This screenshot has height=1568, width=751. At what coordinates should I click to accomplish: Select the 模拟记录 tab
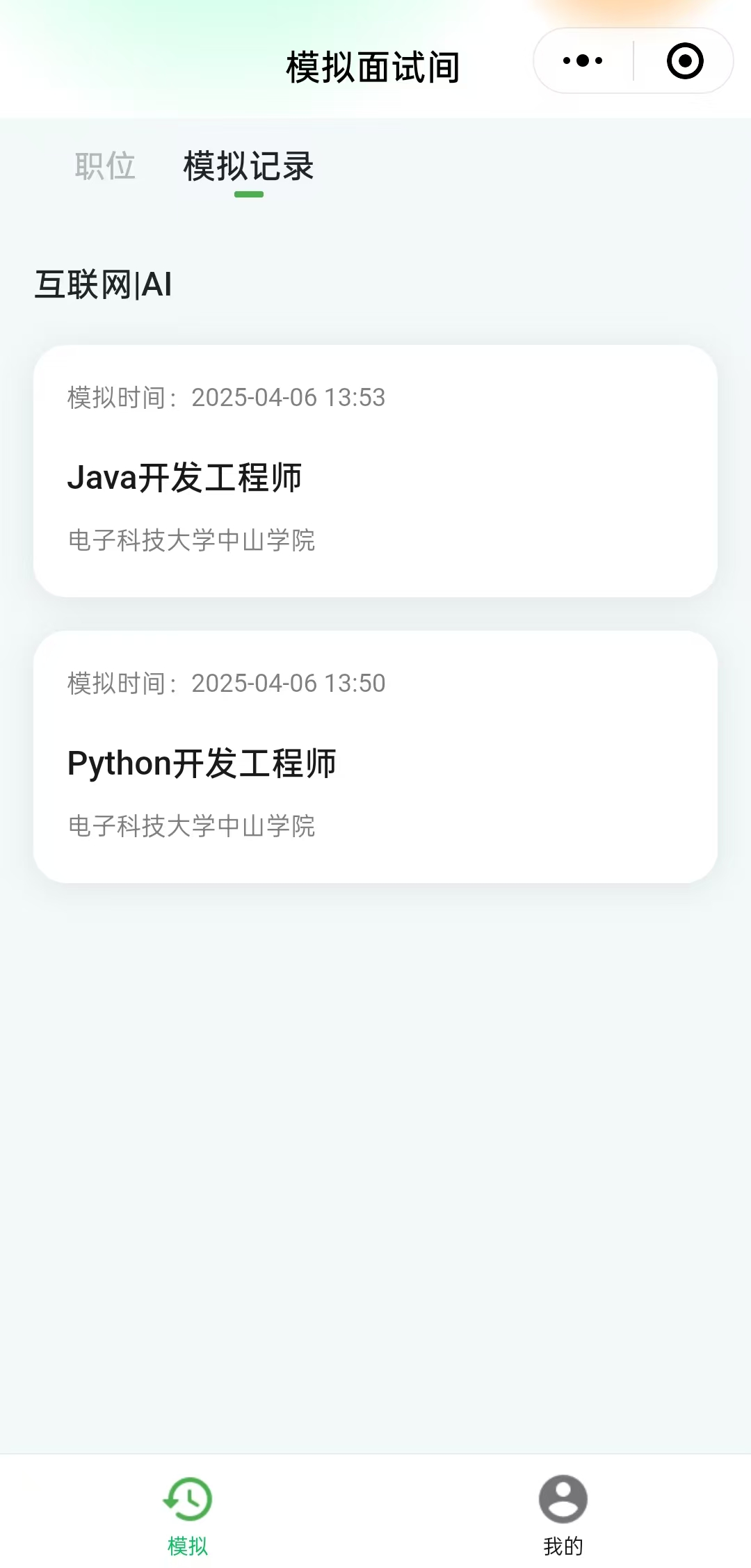click(x=248, y=166)
